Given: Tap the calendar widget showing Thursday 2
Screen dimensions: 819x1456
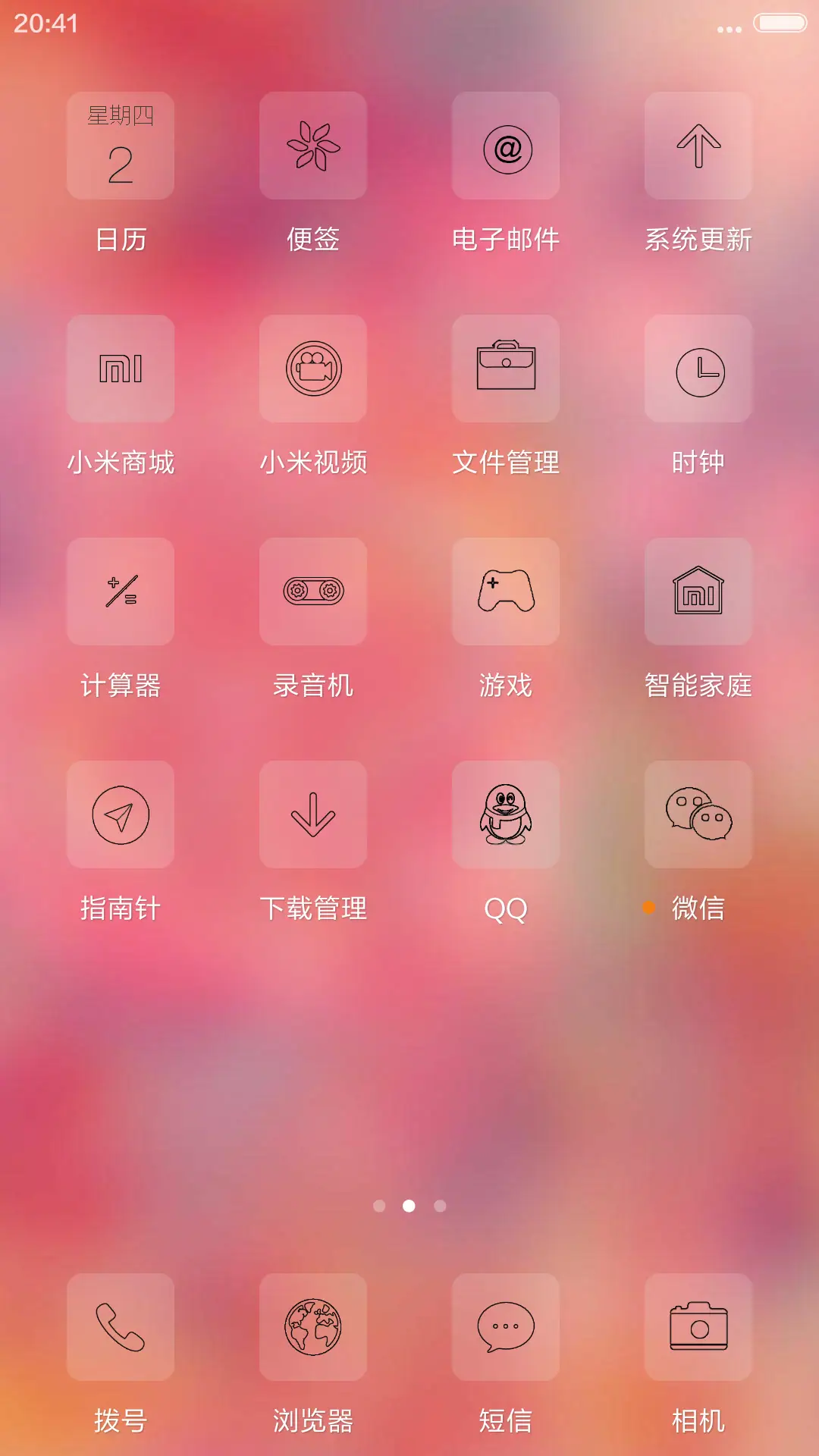Looking at the screenshot, I should (x=120, y=146).
